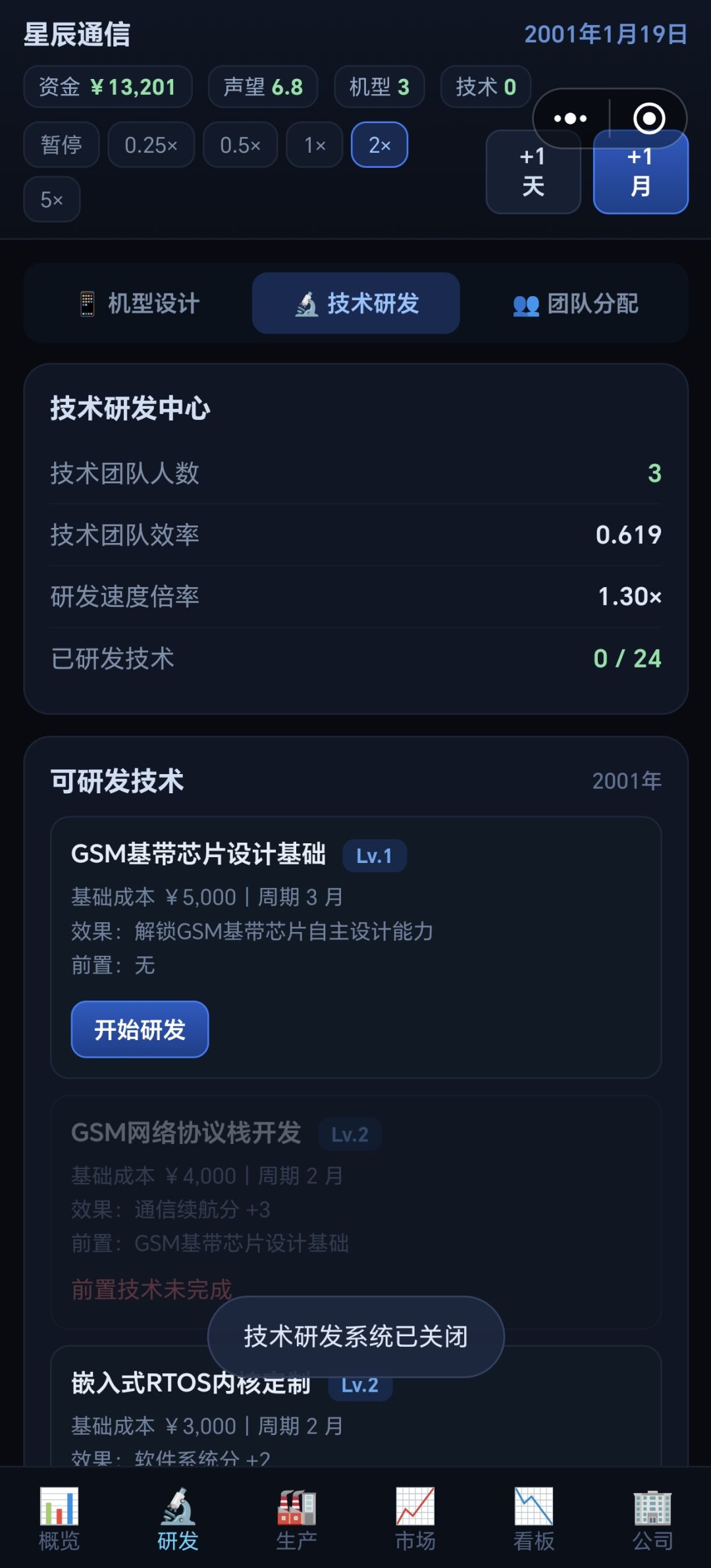Switch speed to 5×
The height and width of the screenshot is (1568, 711).
[x=52, y=199]
